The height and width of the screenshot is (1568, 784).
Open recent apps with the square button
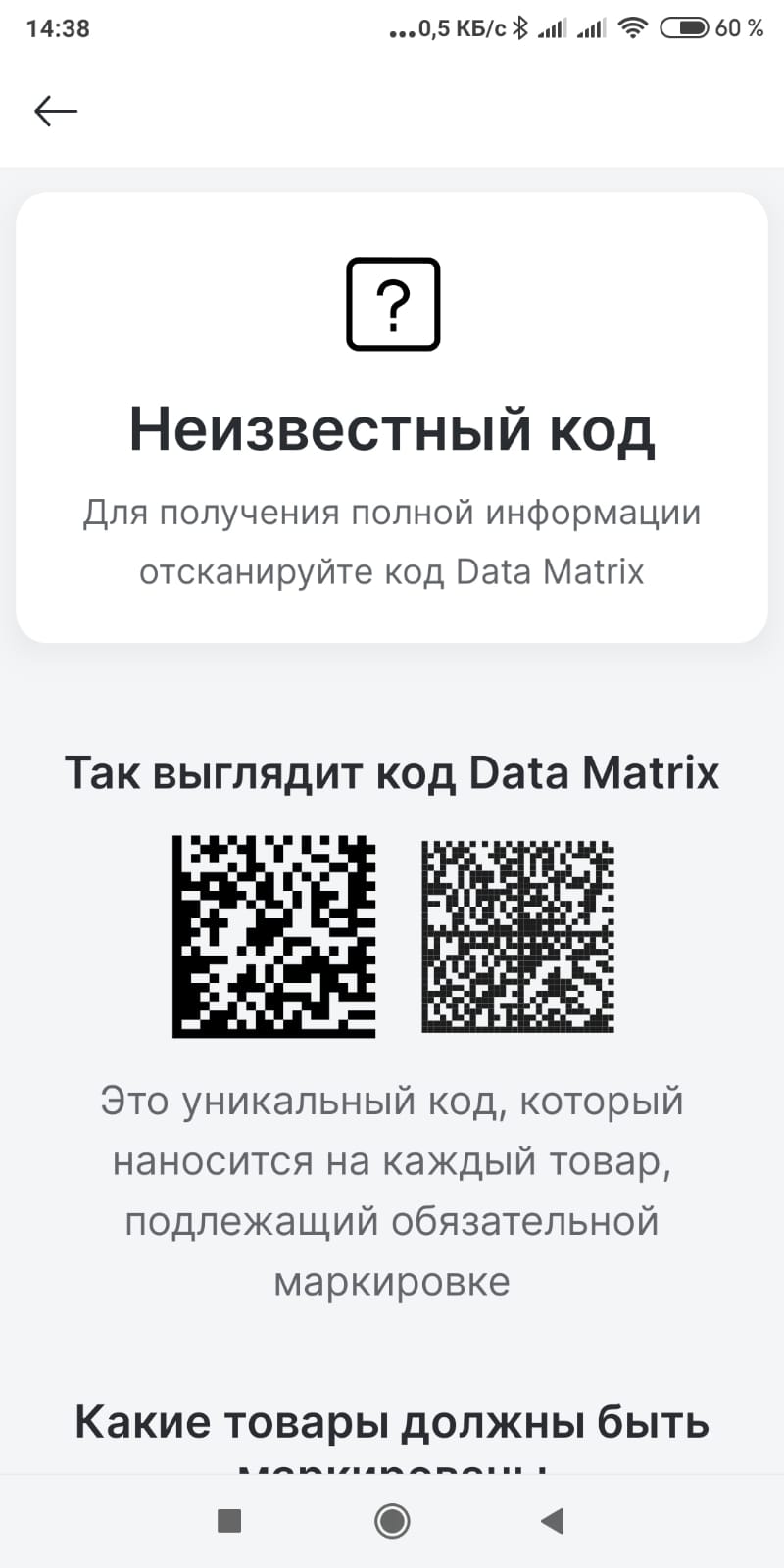click(x=229, y=1521)
